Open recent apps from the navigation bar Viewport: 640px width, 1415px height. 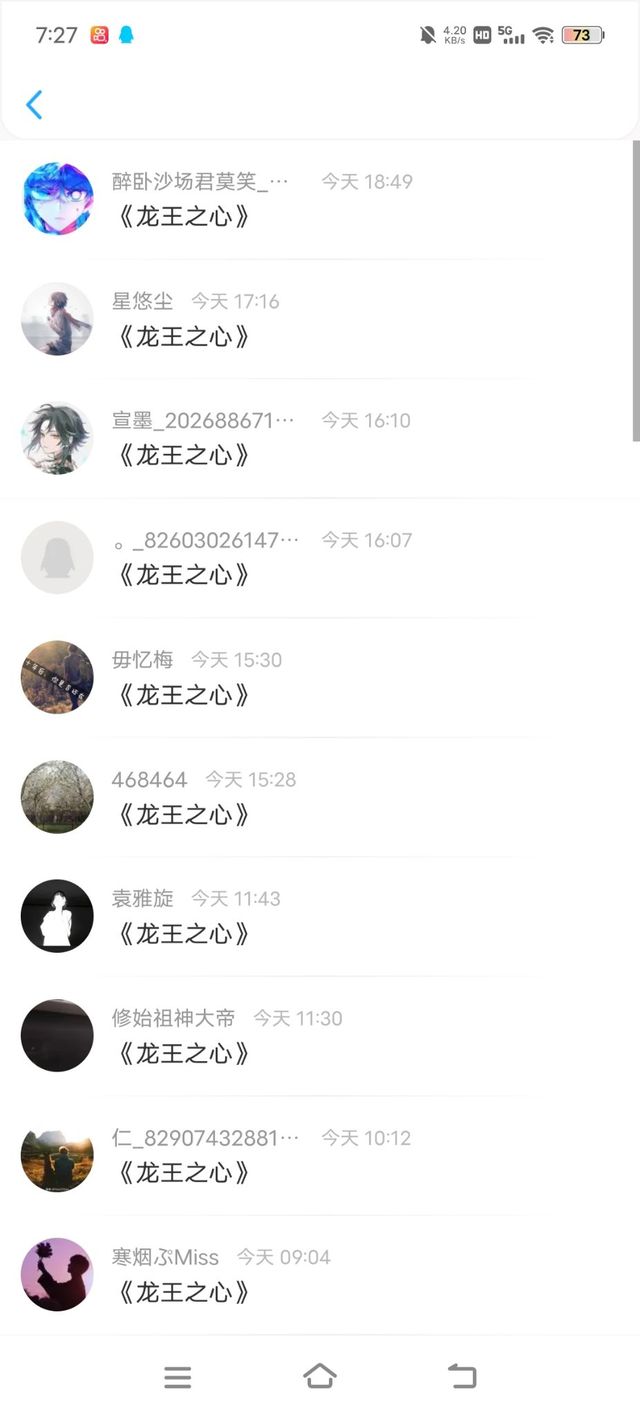177,1377
